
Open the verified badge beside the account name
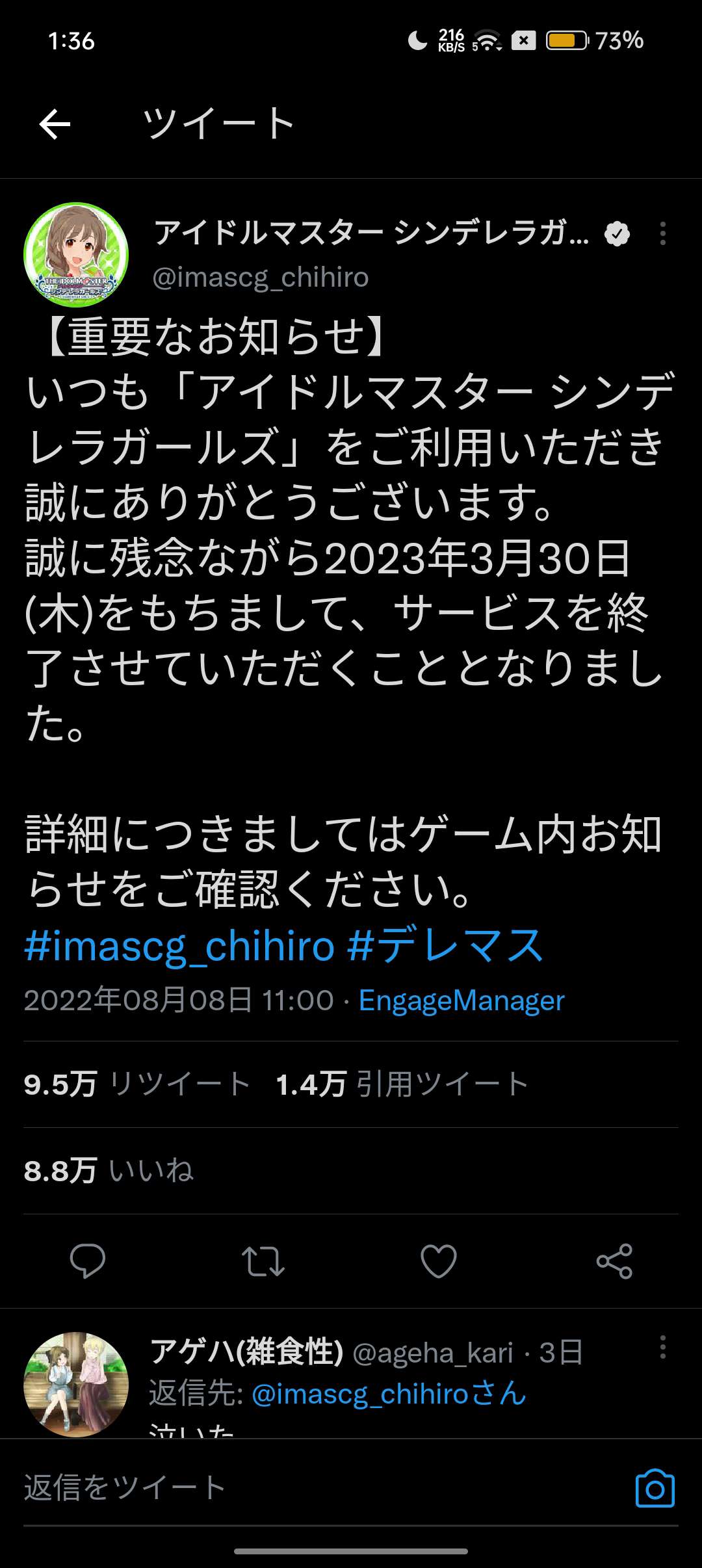click(617, 233)
